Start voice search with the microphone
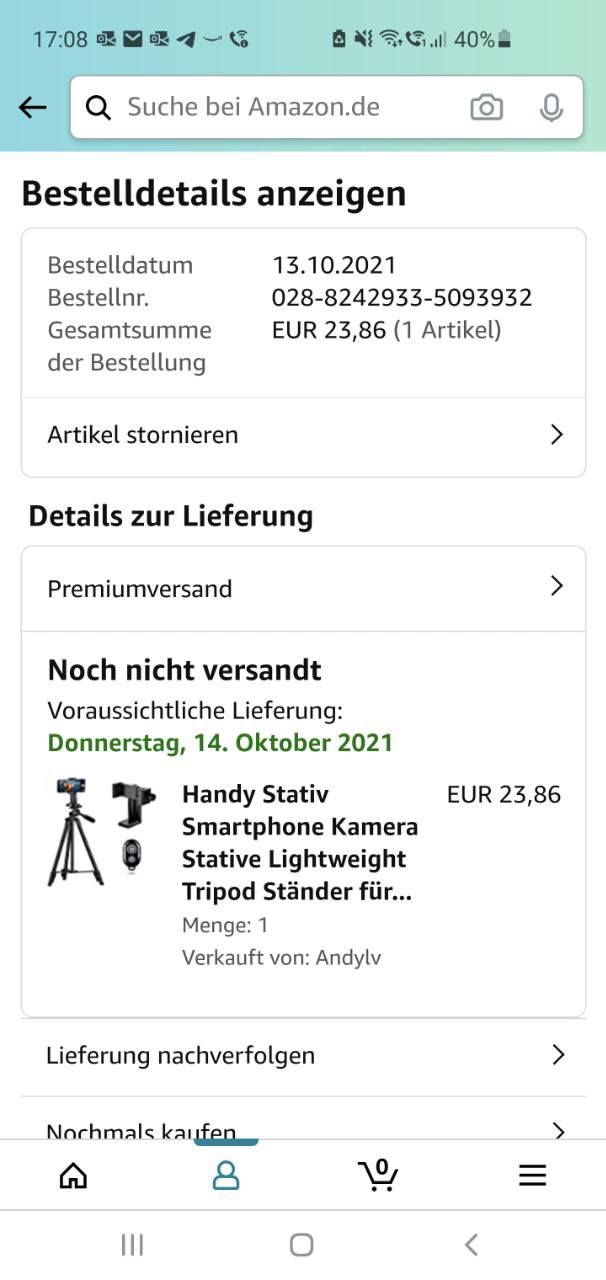 [551, 108]
